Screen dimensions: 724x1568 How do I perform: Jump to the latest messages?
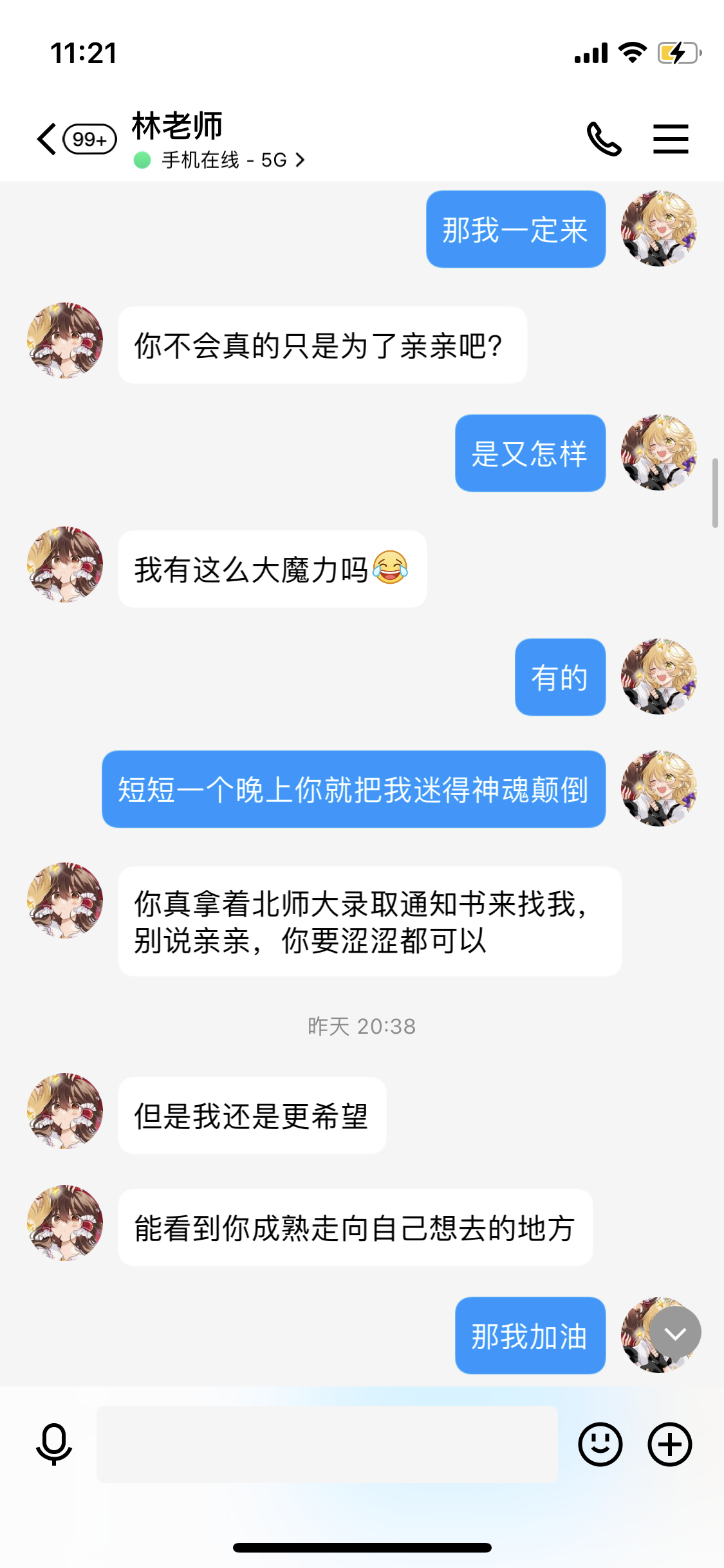click(x=675, y=1333)
